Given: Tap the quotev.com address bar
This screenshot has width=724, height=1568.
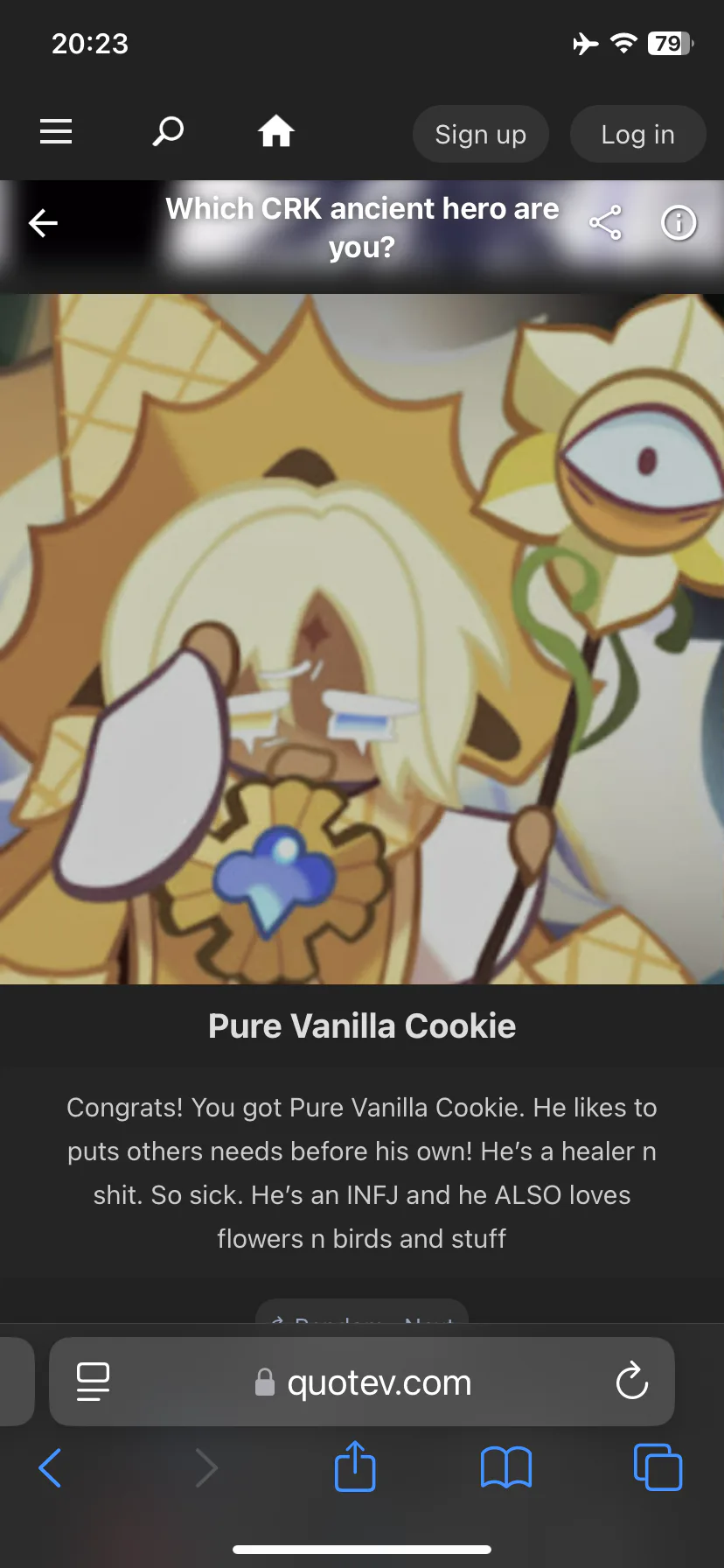Looking at the screenshot, I should pyautogui.click(x=362, y=1382).
